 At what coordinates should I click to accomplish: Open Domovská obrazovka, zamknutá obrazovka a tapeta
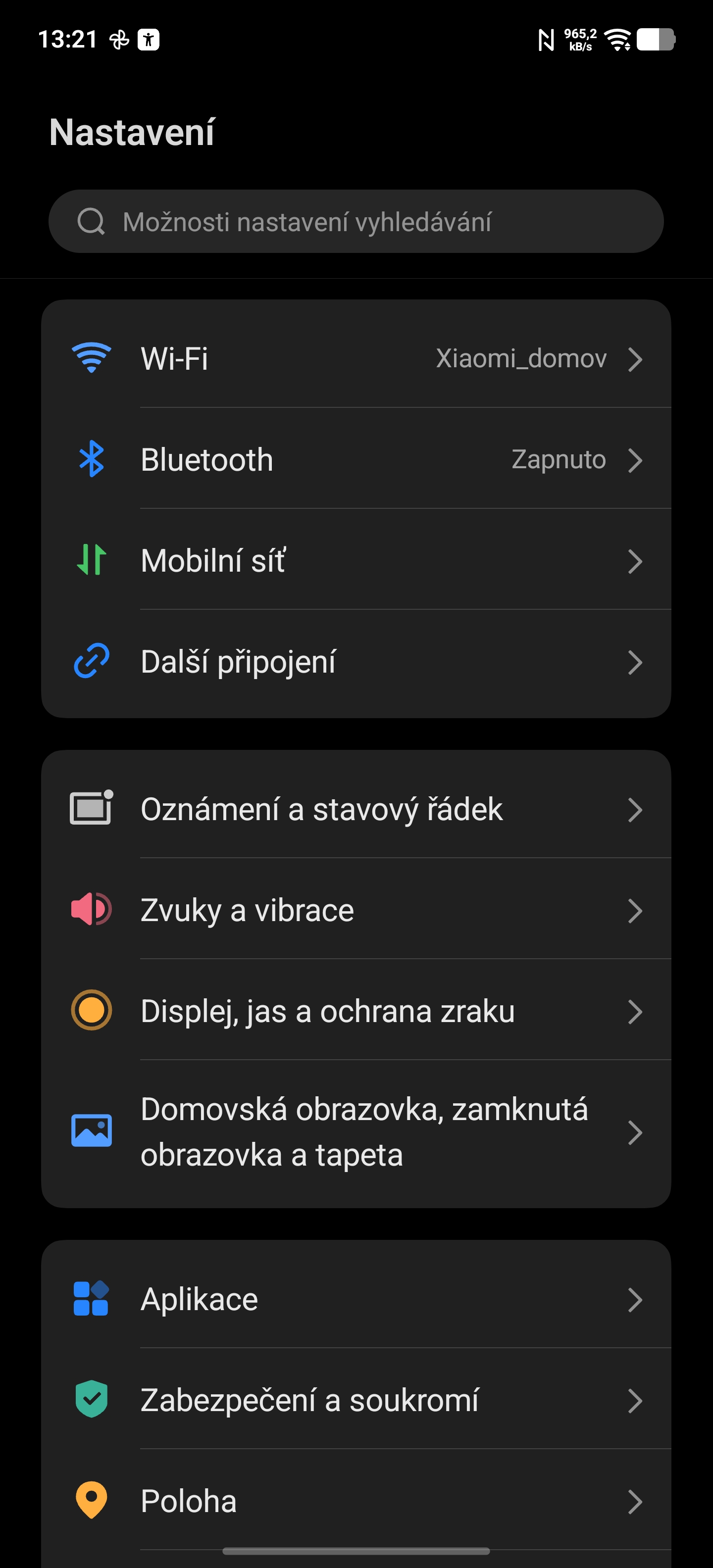(x=356, y=1131)
